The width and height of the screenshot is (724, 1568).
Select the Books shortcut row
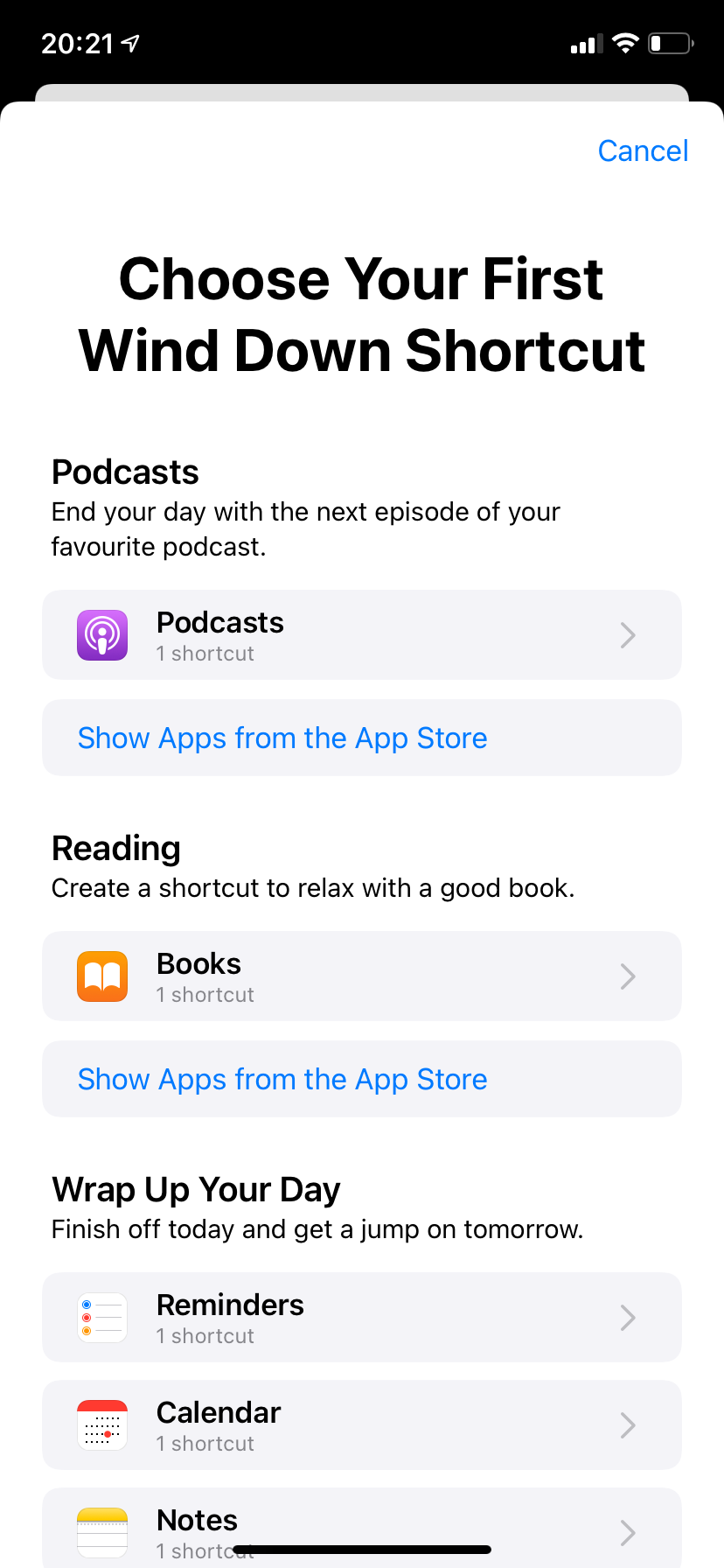pos(362,976)
